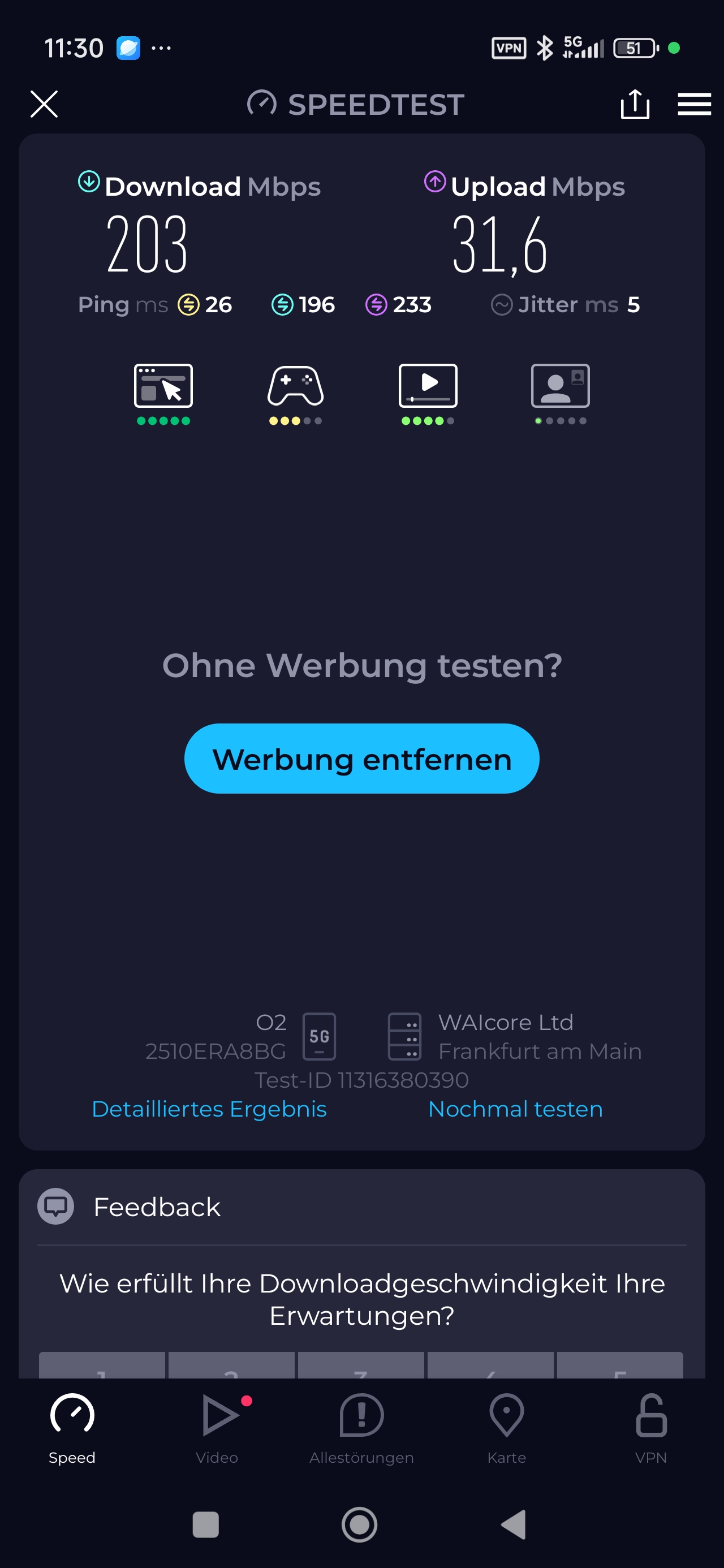Tap the Werbung entfernen button
The width and height of the screenshot is (724, 1568).
[361, 759]
